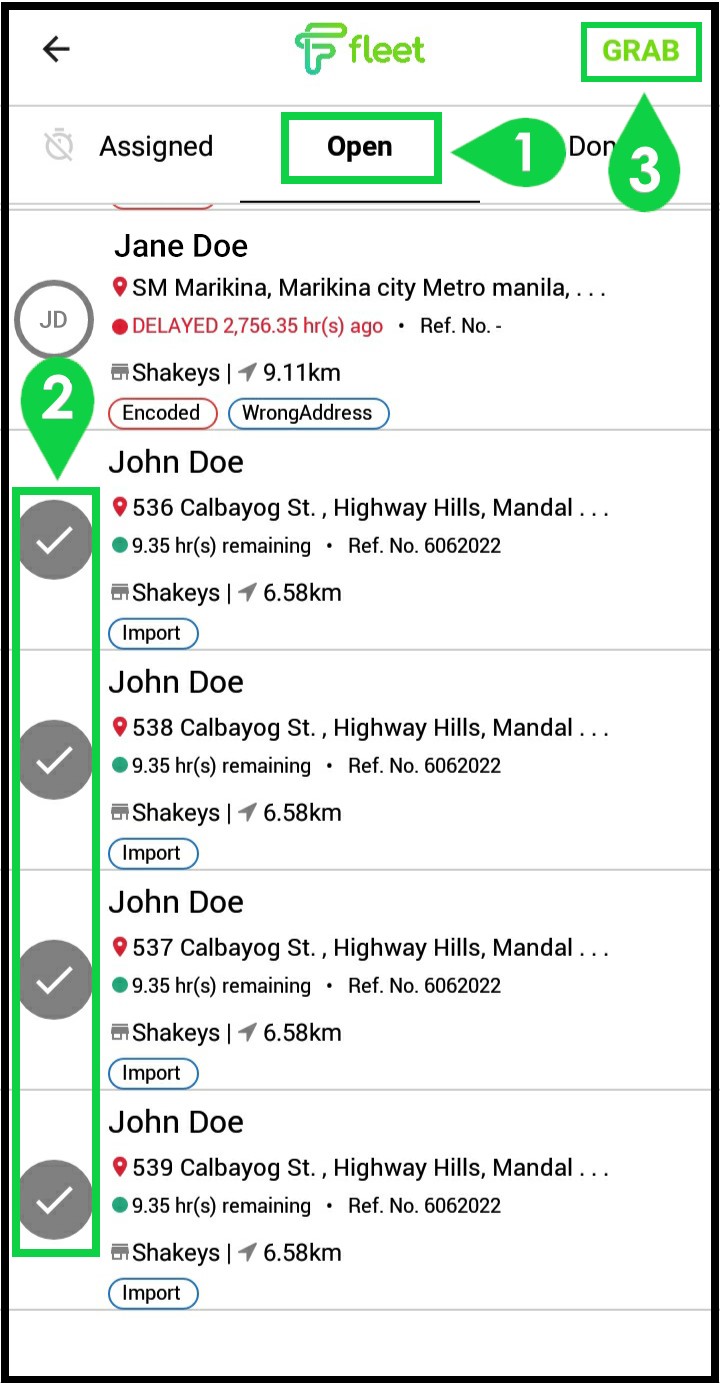Tap the GRAB button
The image size is (720, 1383).
click(x=641, y=51)
